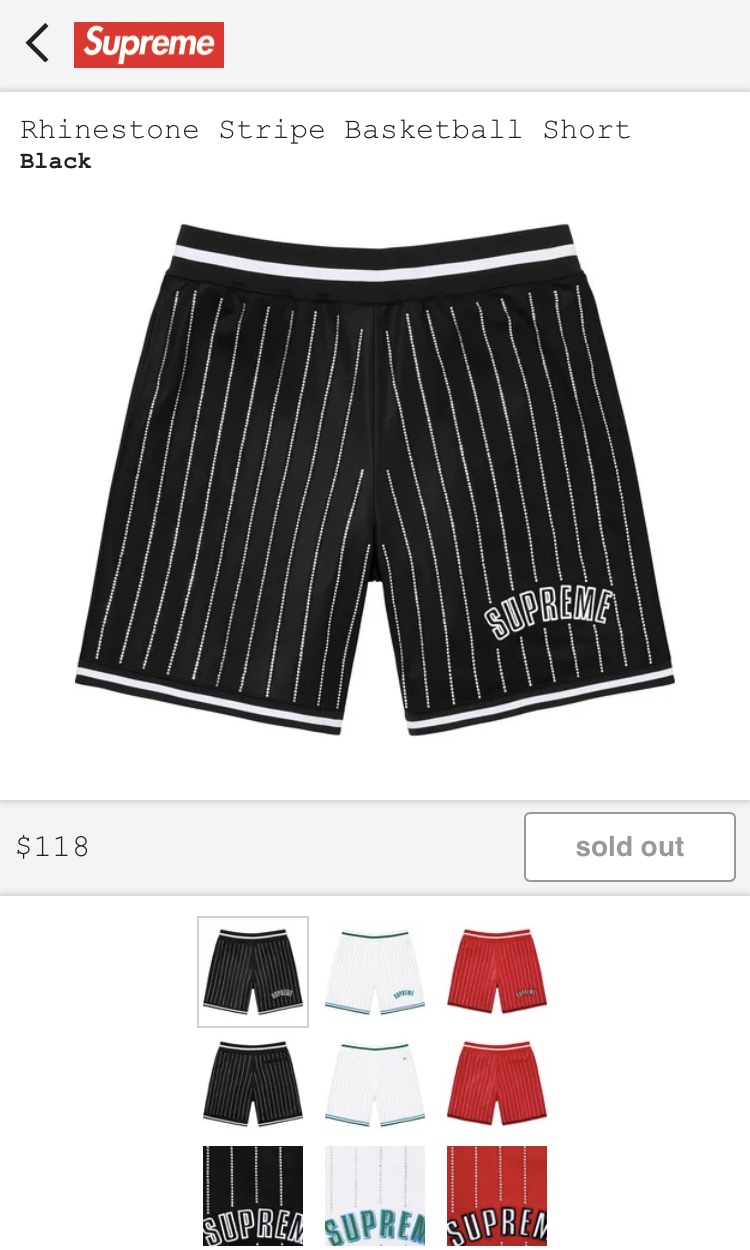Select the black shorts front view thumbnail

[253, 972]
